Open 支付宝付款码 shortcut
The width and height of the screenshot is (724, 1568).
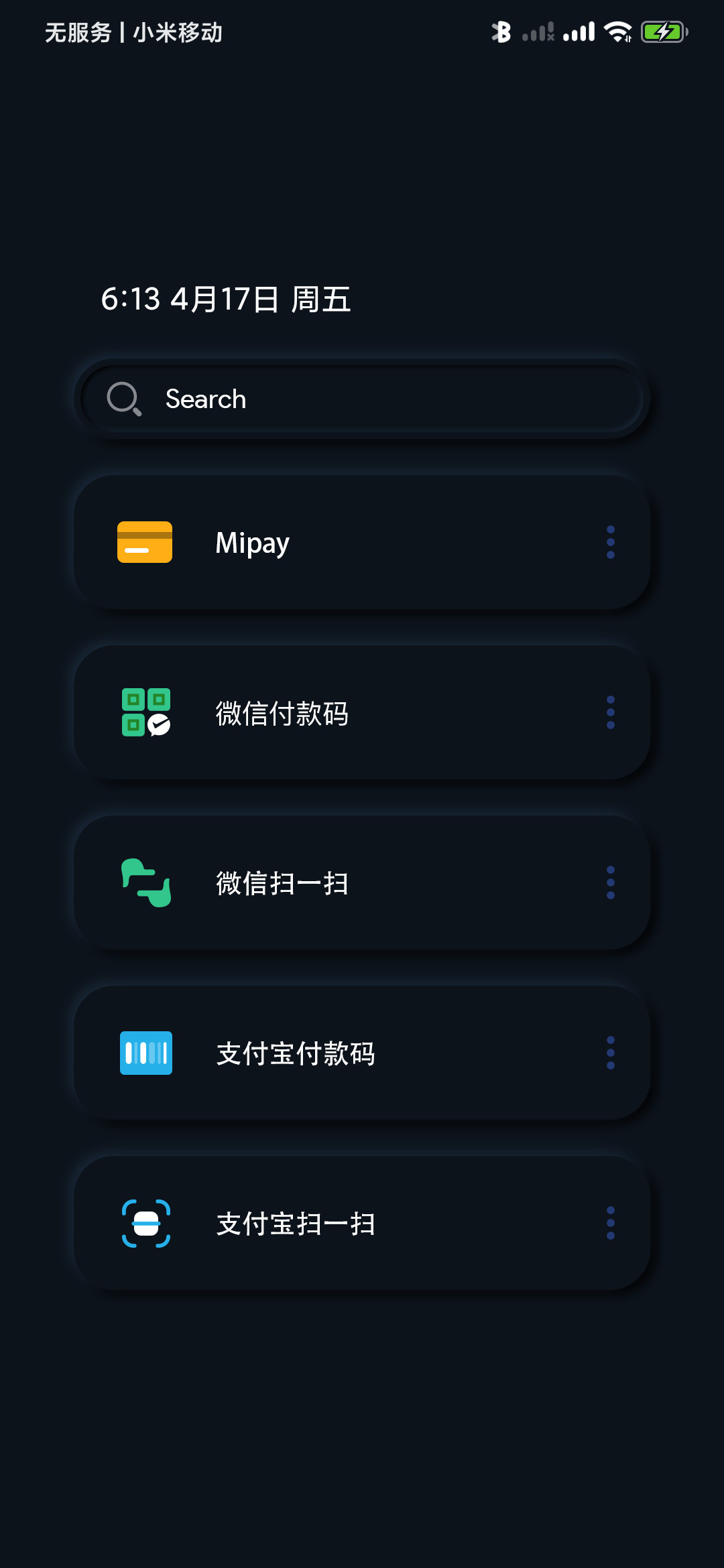(x=362, y=1053)
